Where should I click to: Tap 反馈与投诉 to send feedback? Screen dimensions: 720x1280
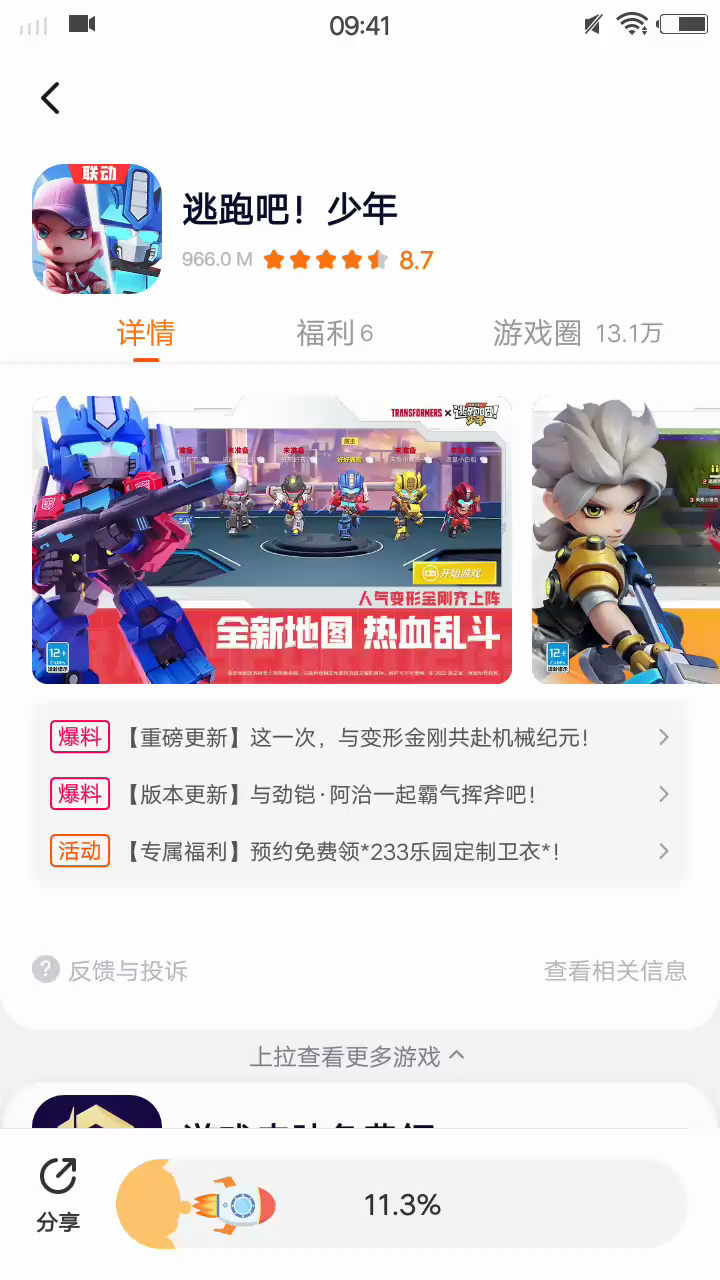coord(110,970)
